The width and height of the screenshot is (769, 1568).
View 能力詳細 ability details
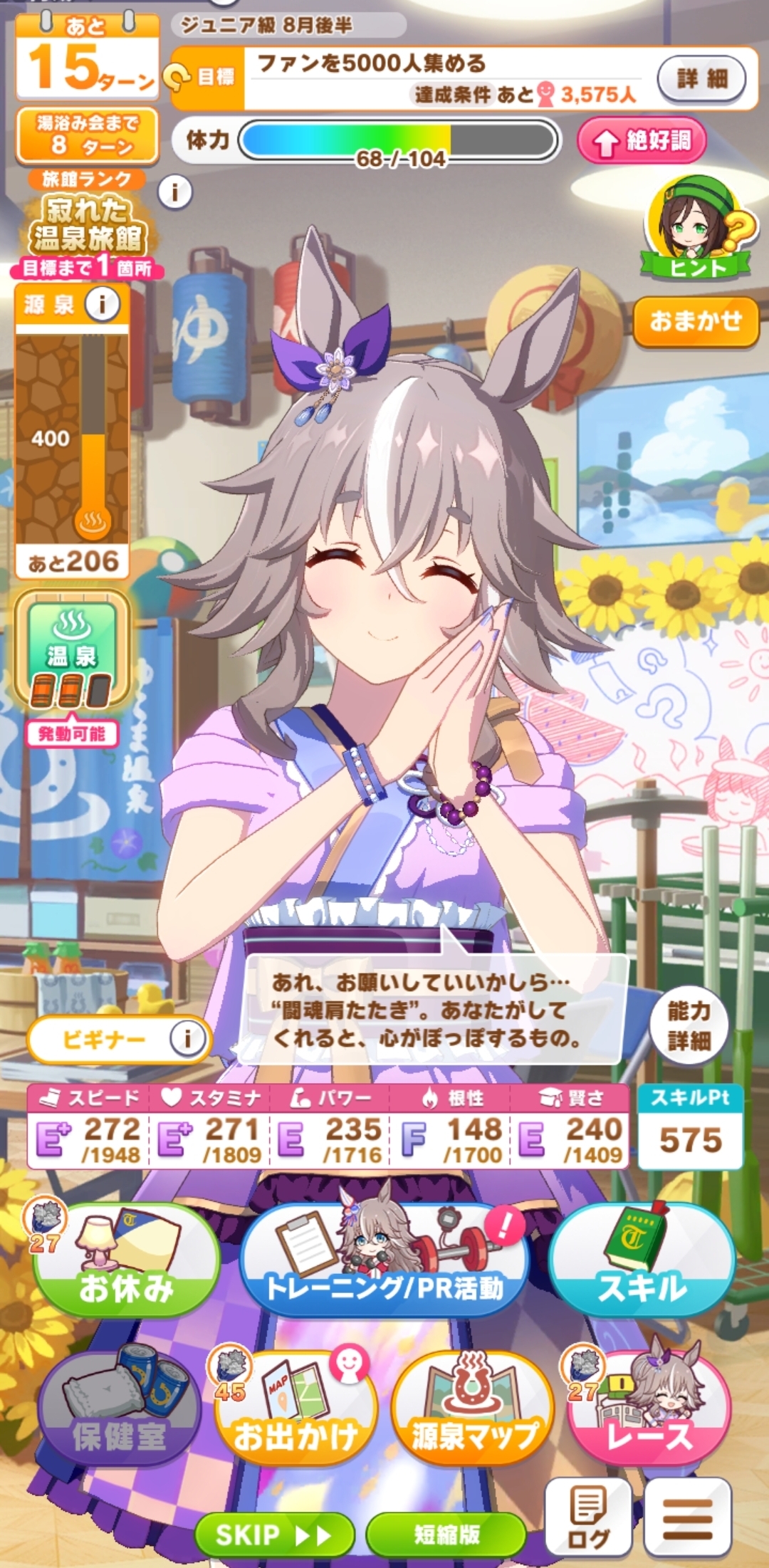[x=688, y=1025]
